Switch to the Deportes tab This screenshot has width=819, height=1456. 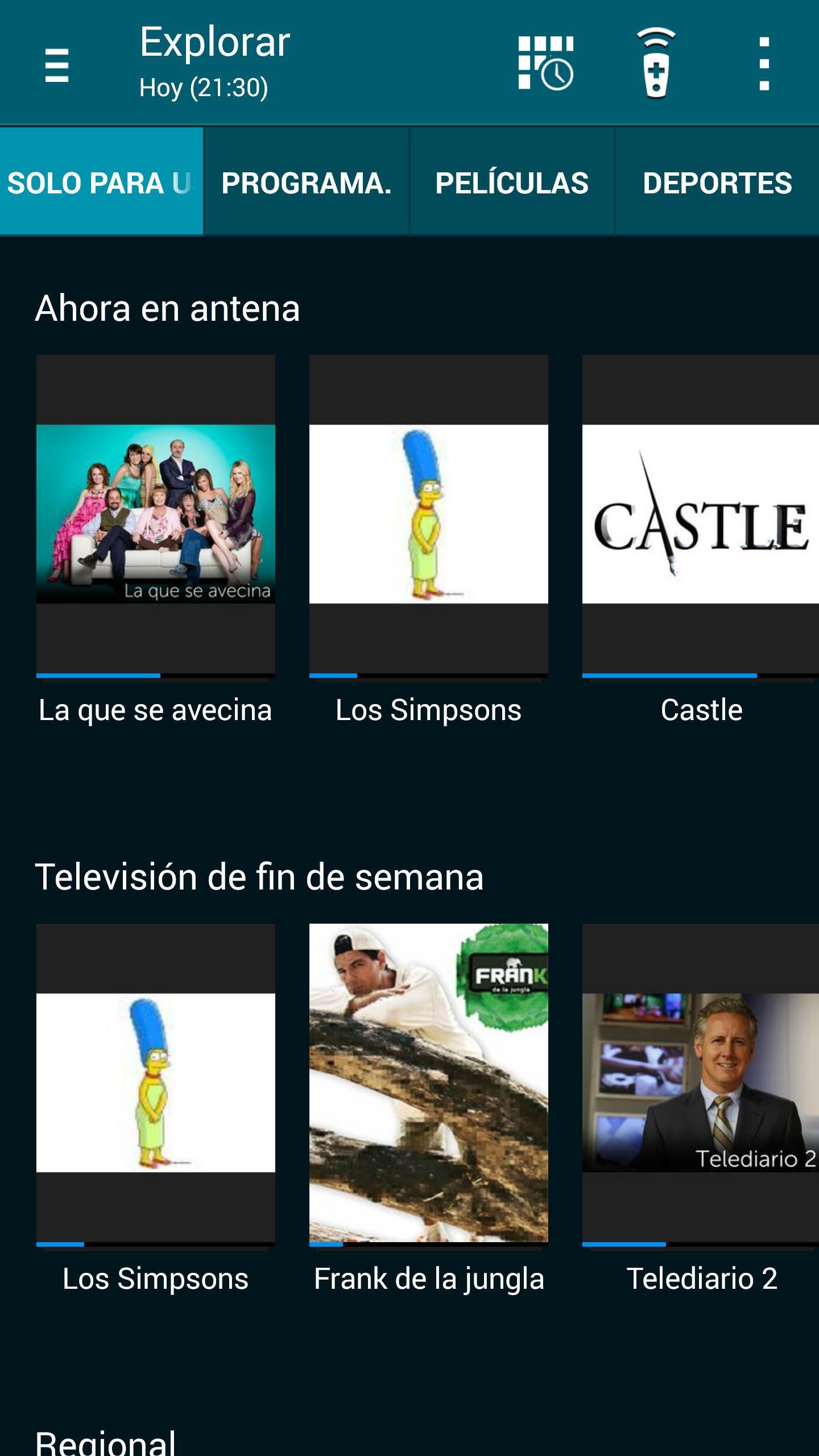pyautogui.click(x=717, y=183)
